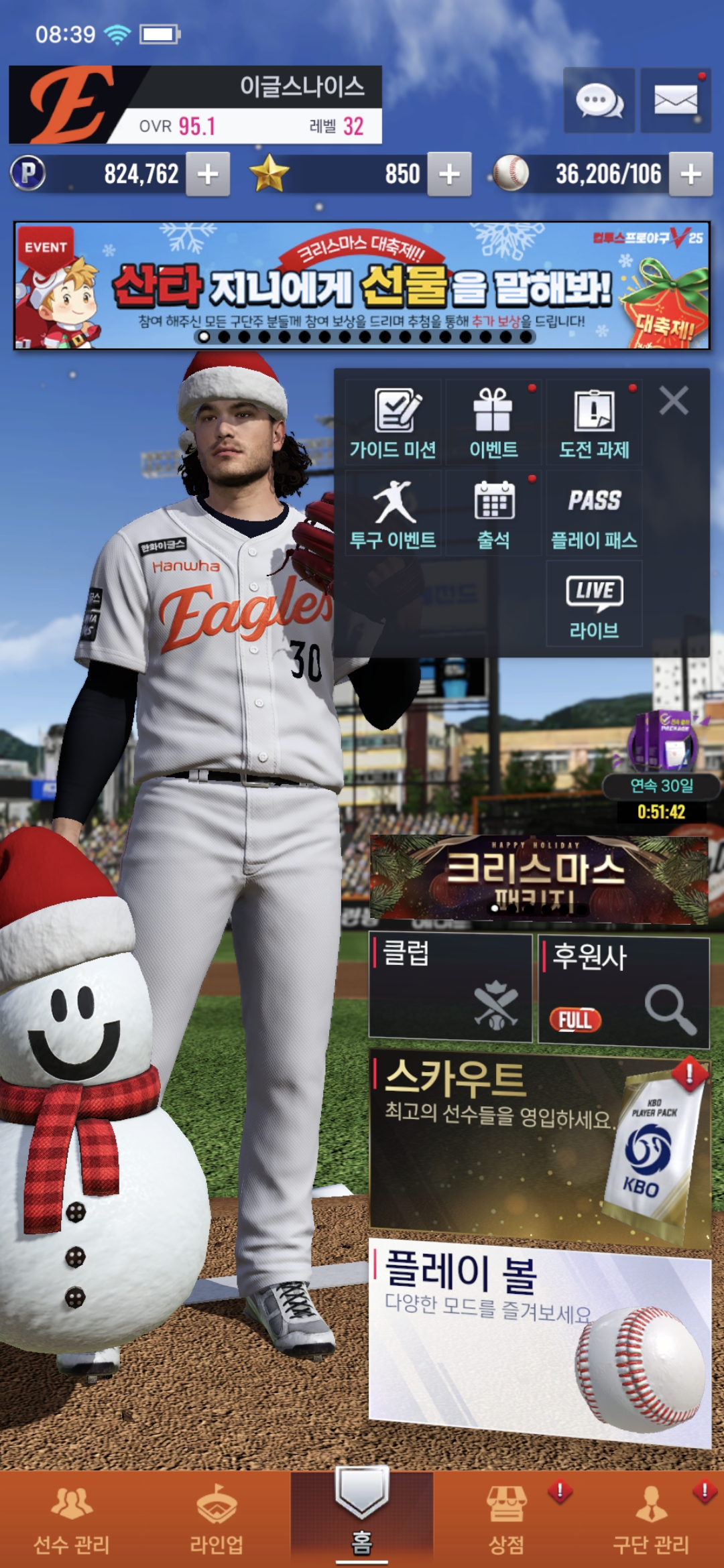Tap 플레이 볼 to choose a mode
724x1568 pixels.
(538, 1340)
